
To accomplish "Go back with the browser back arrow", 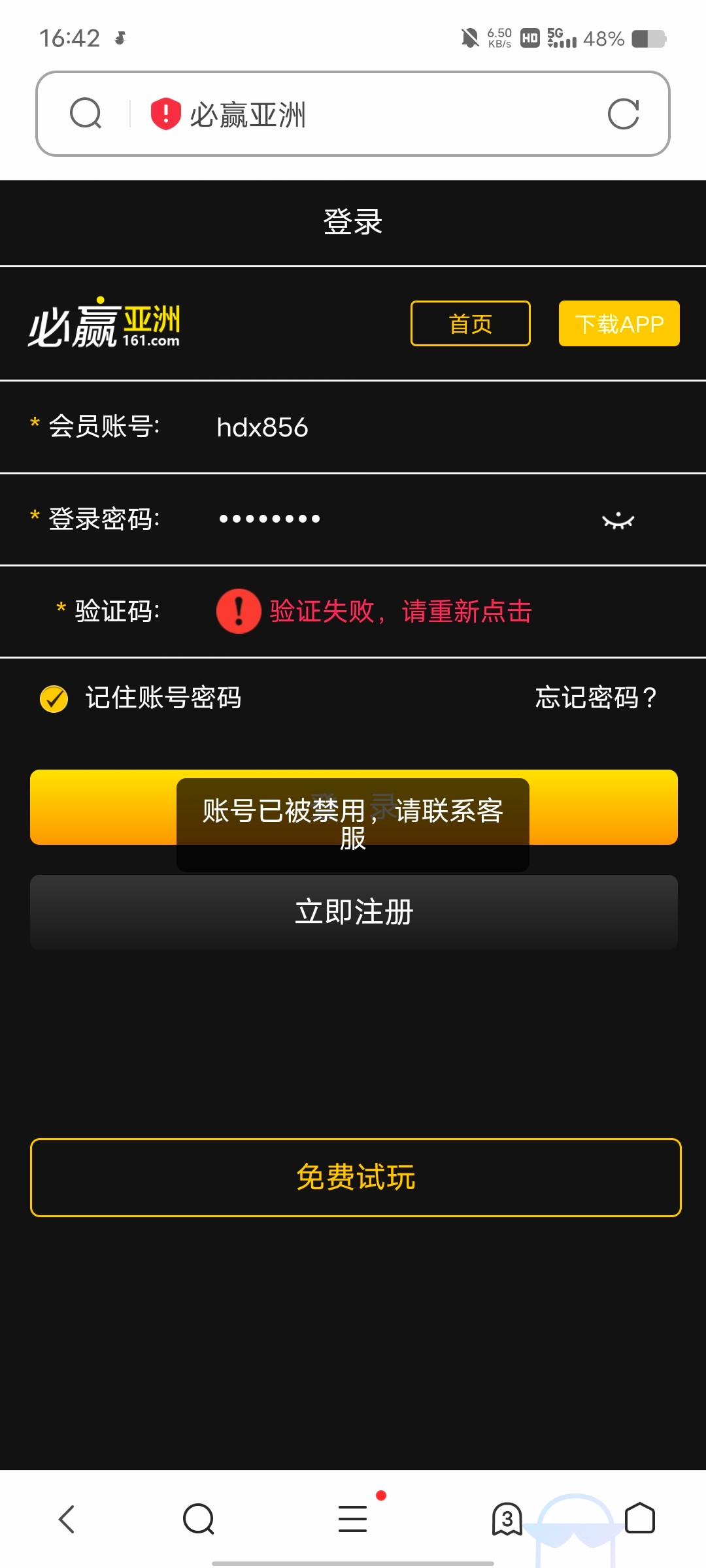I will pyautogui.click(x=67, y=1519).
